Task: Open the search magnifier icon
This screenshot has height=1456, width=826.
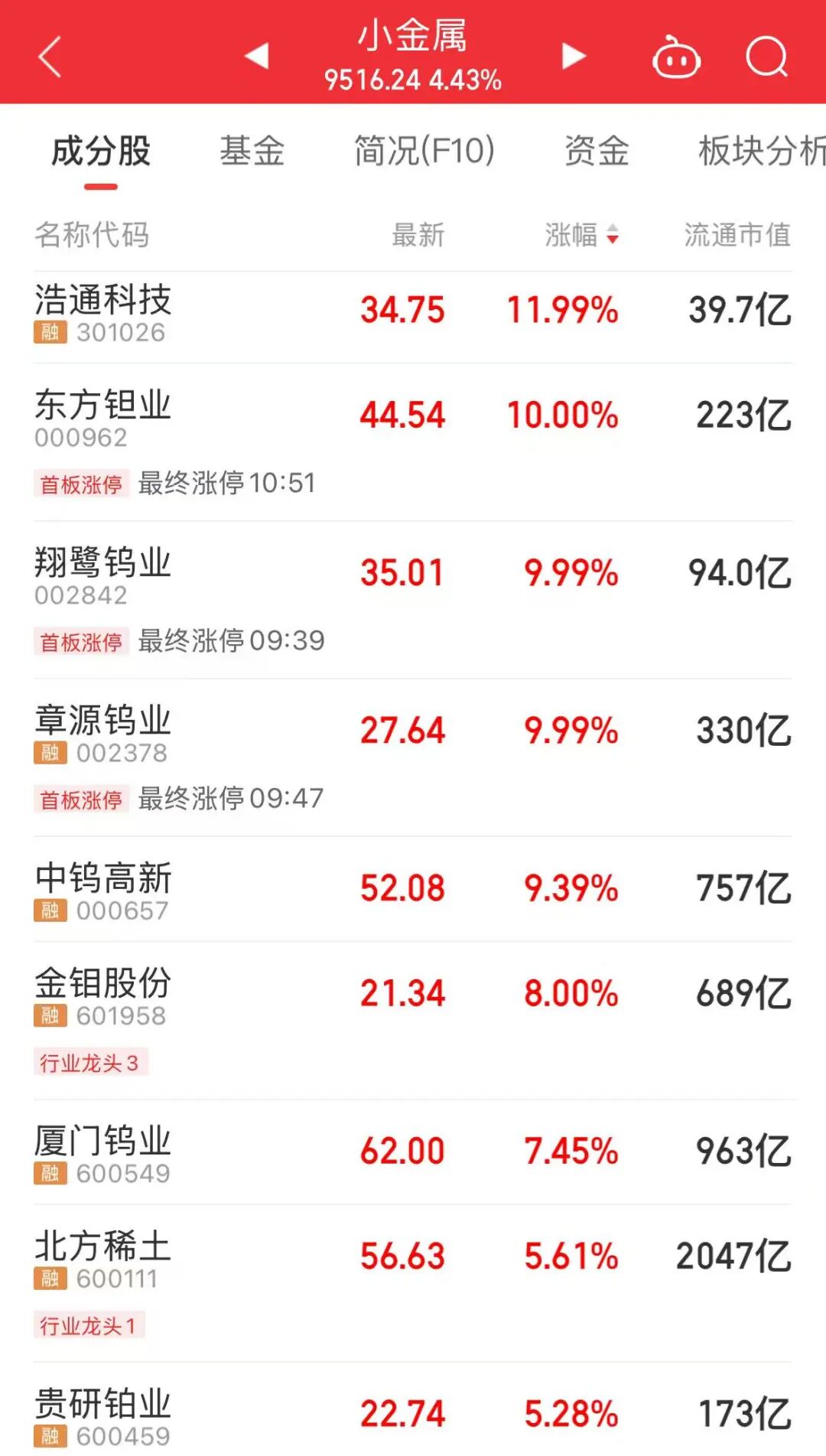Action: coord(766,57)
